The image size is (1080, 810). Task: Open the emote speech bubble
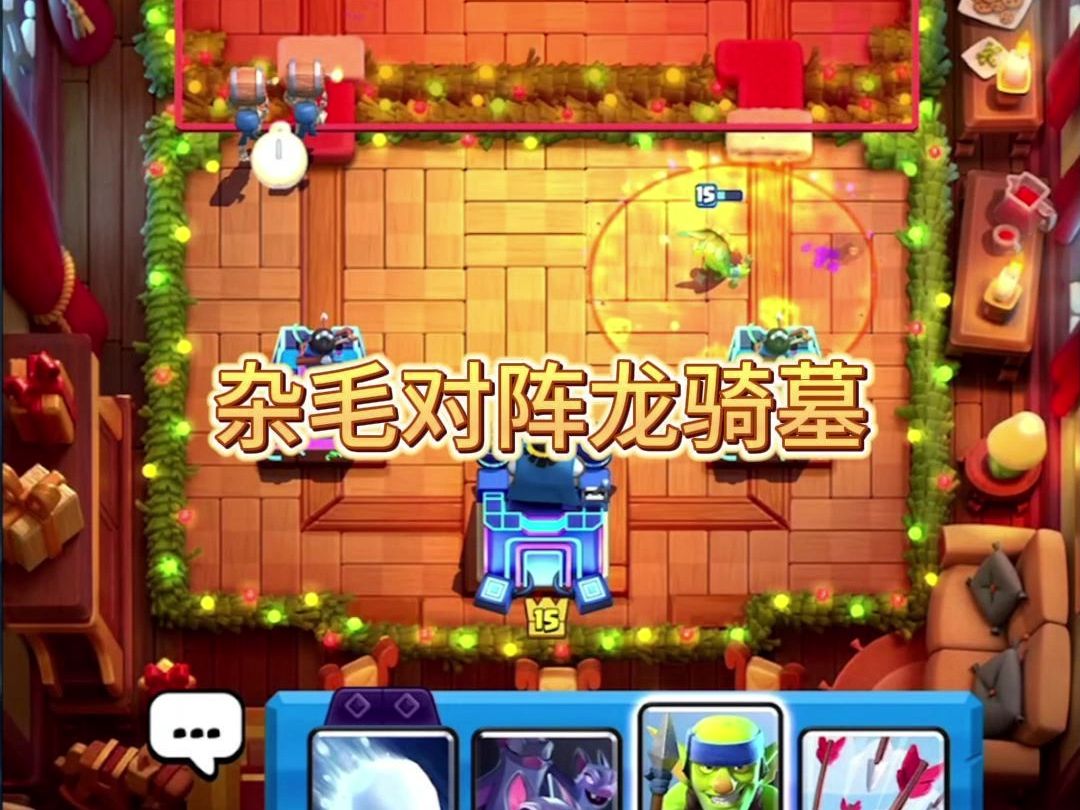click(x=195, y=732)
